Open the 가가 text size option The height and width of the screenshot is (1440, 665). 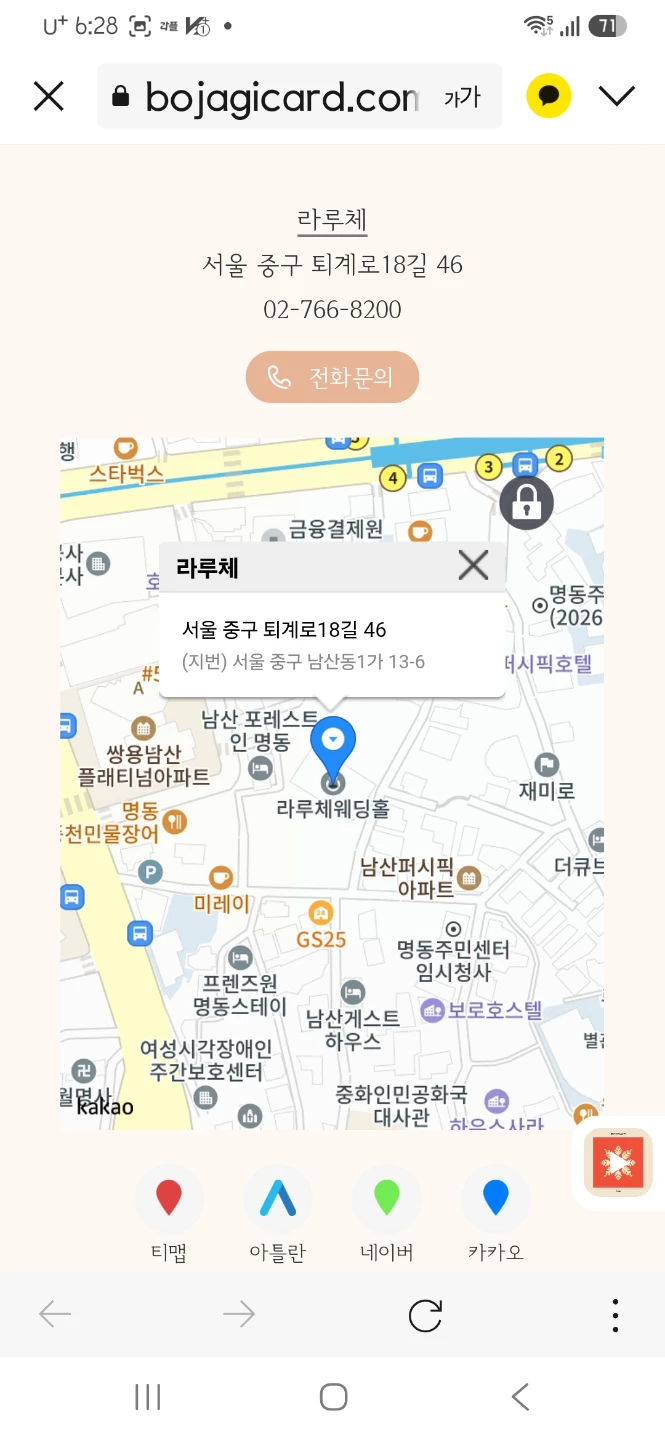462,97
